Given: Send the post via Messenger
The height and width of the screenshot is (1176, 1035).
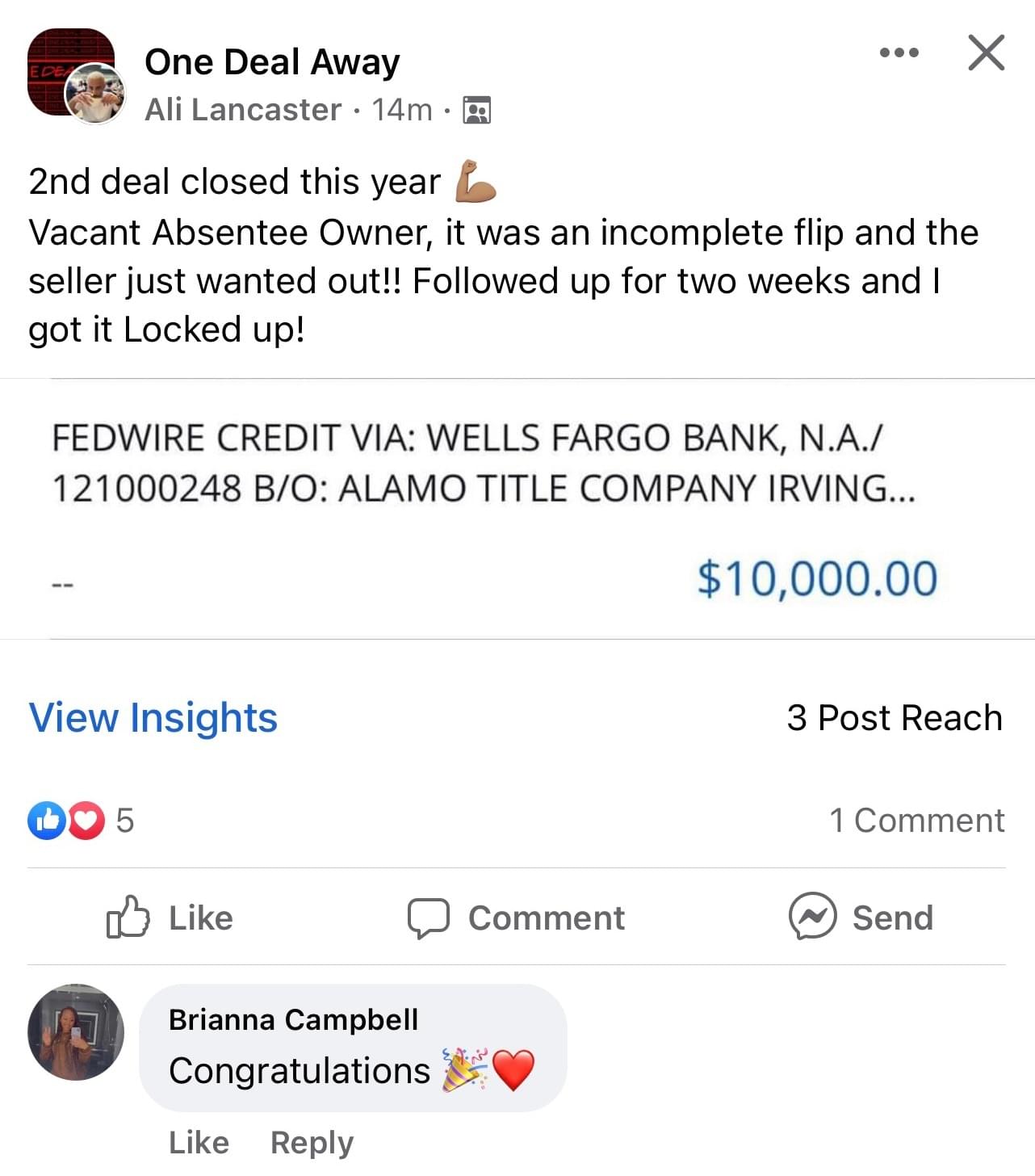Looking at the screenshot, I should coord(861,918).
